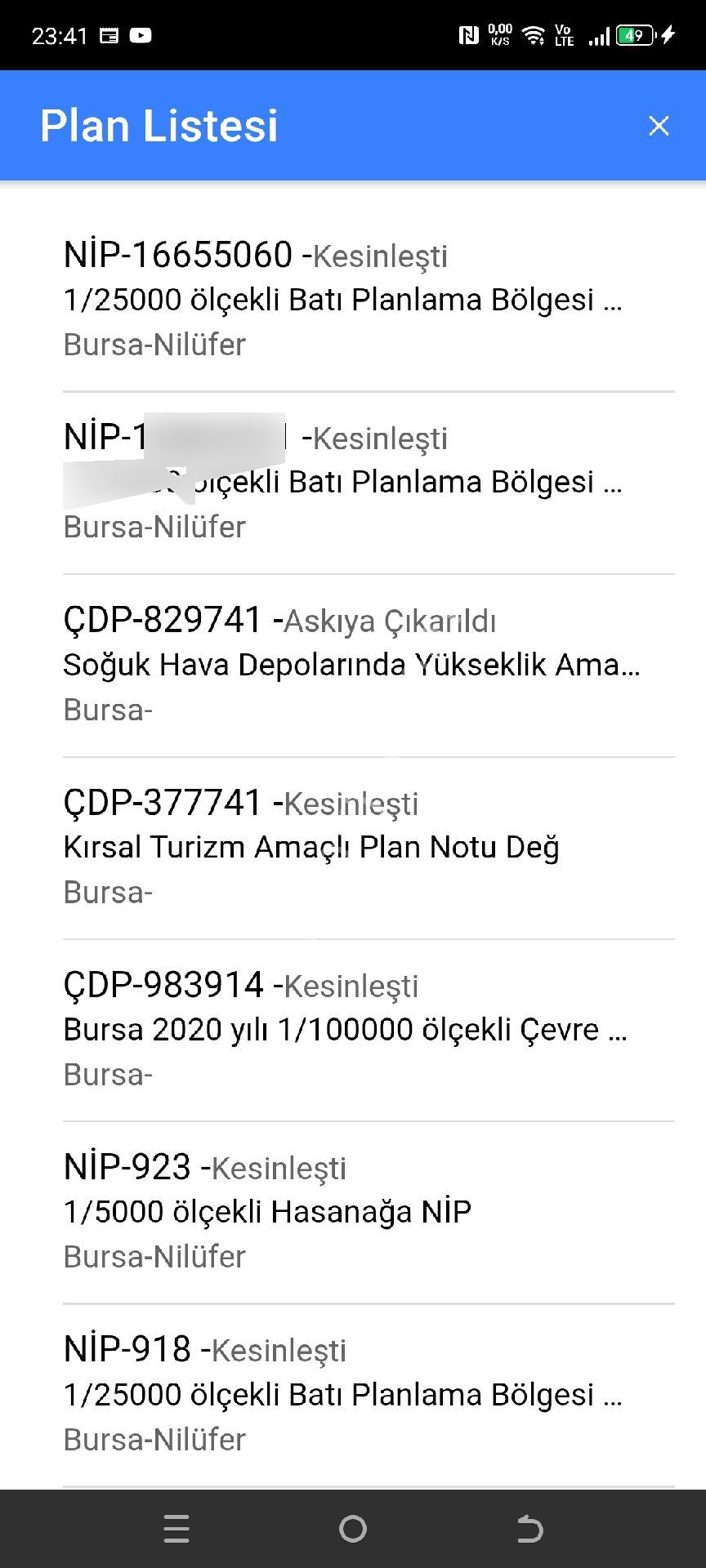This screenshot has height=1568, width=706.
Task: Tap the VoLTE indicator in the status bar
Action: click(x=565, y=35)
